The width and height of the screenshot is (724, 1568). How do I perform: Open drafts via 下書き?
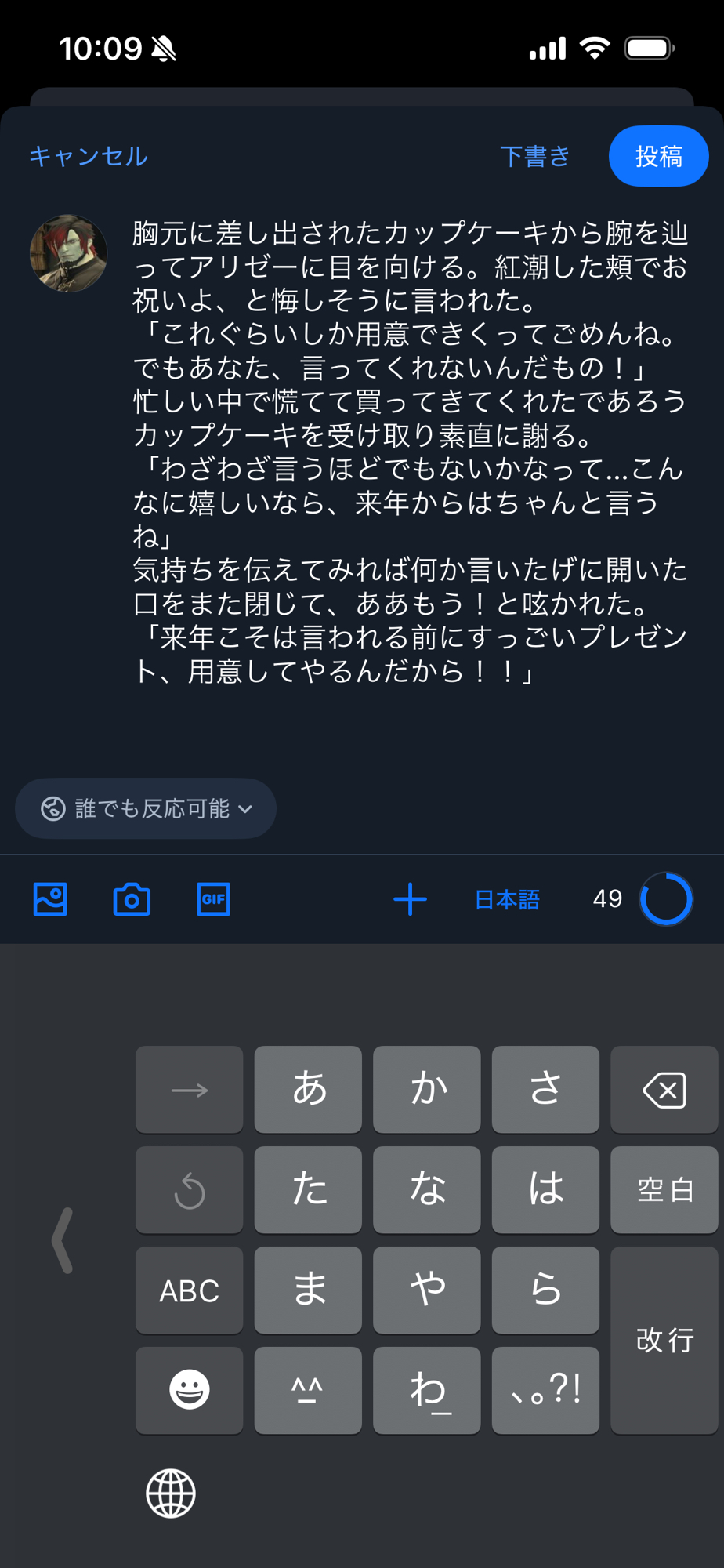click(535, 156)
